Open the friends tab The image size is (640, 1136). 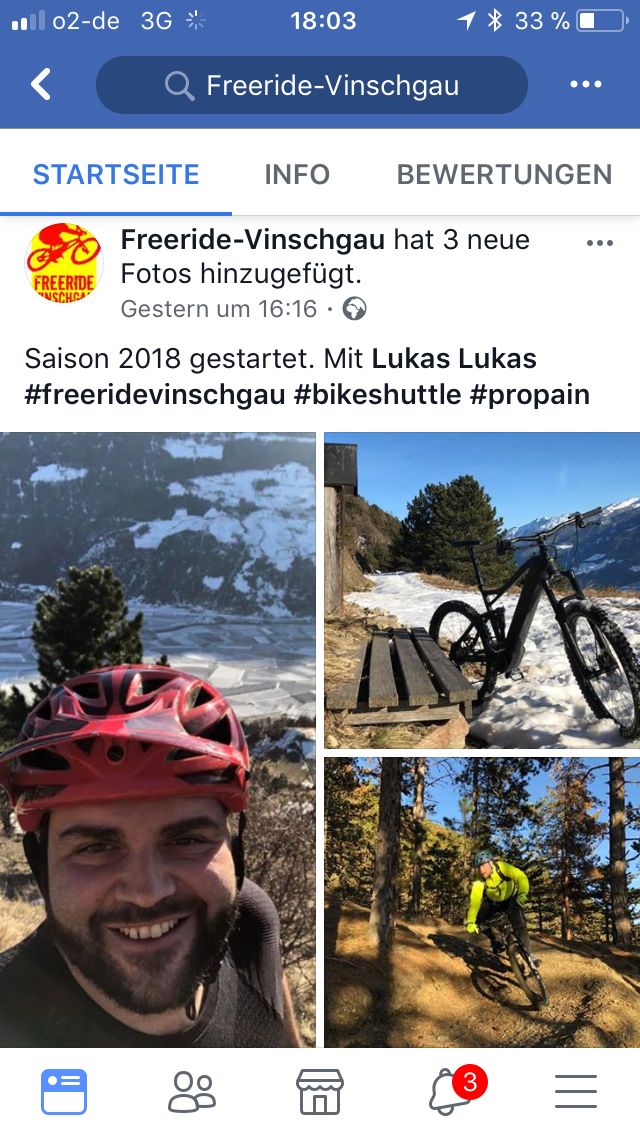coord(192,1092)
